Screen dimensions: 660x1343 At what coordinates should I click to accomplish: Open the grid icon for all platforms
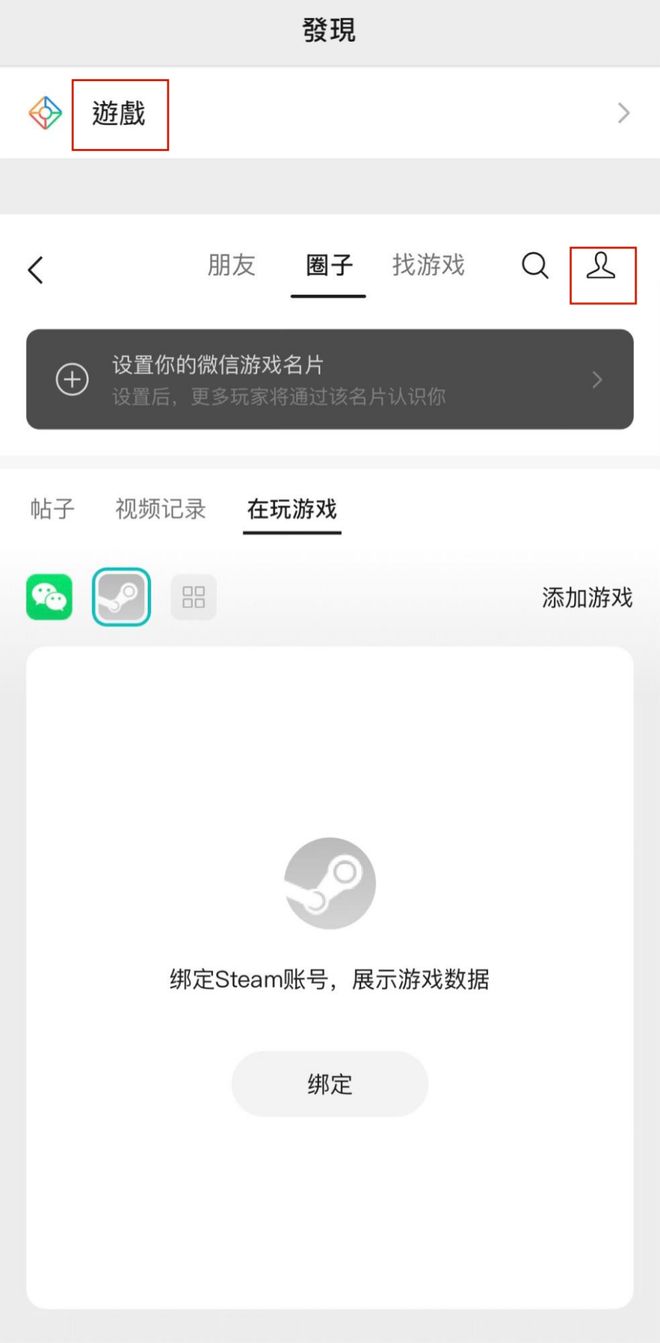(193, 597)
